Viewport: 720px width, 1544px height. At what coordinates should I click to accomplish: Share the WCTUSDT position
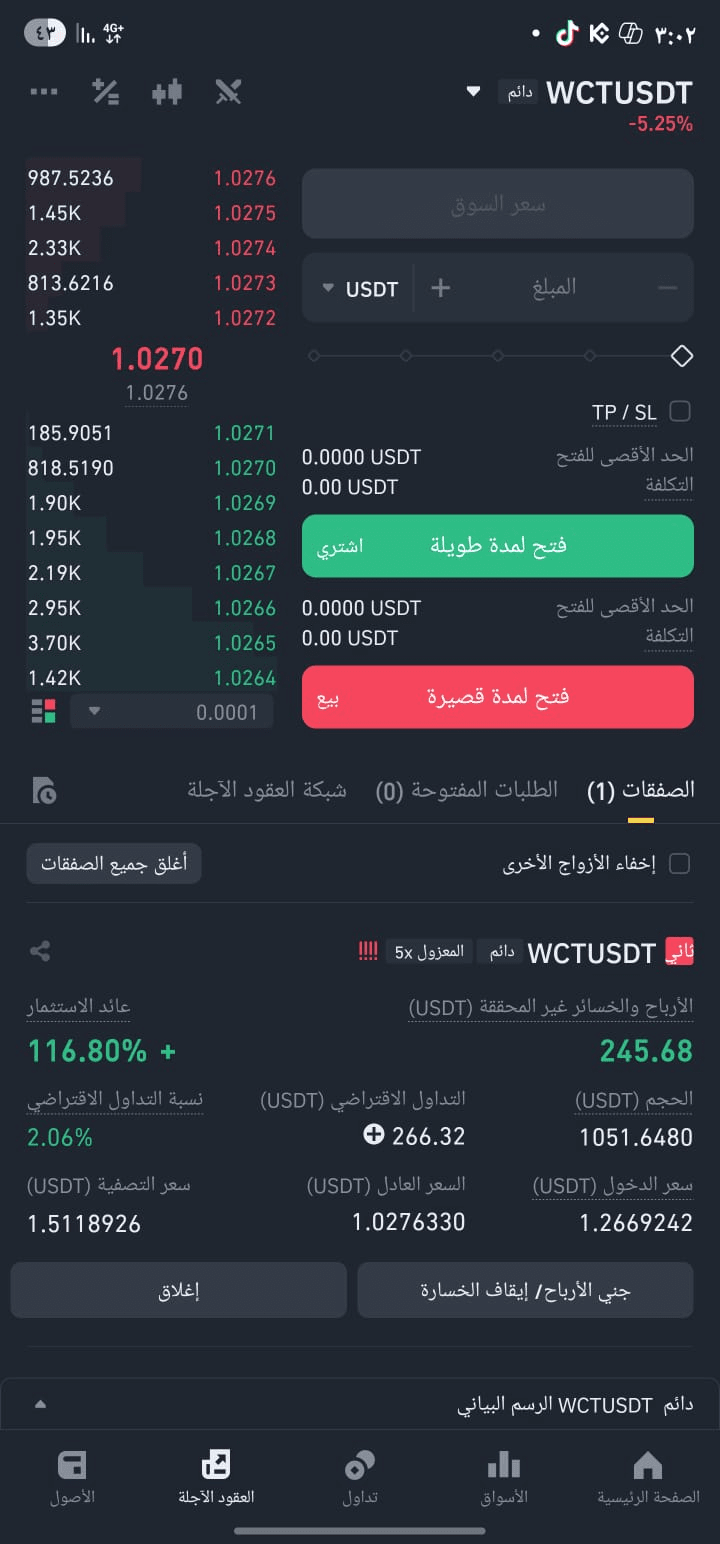pos(40,951)
